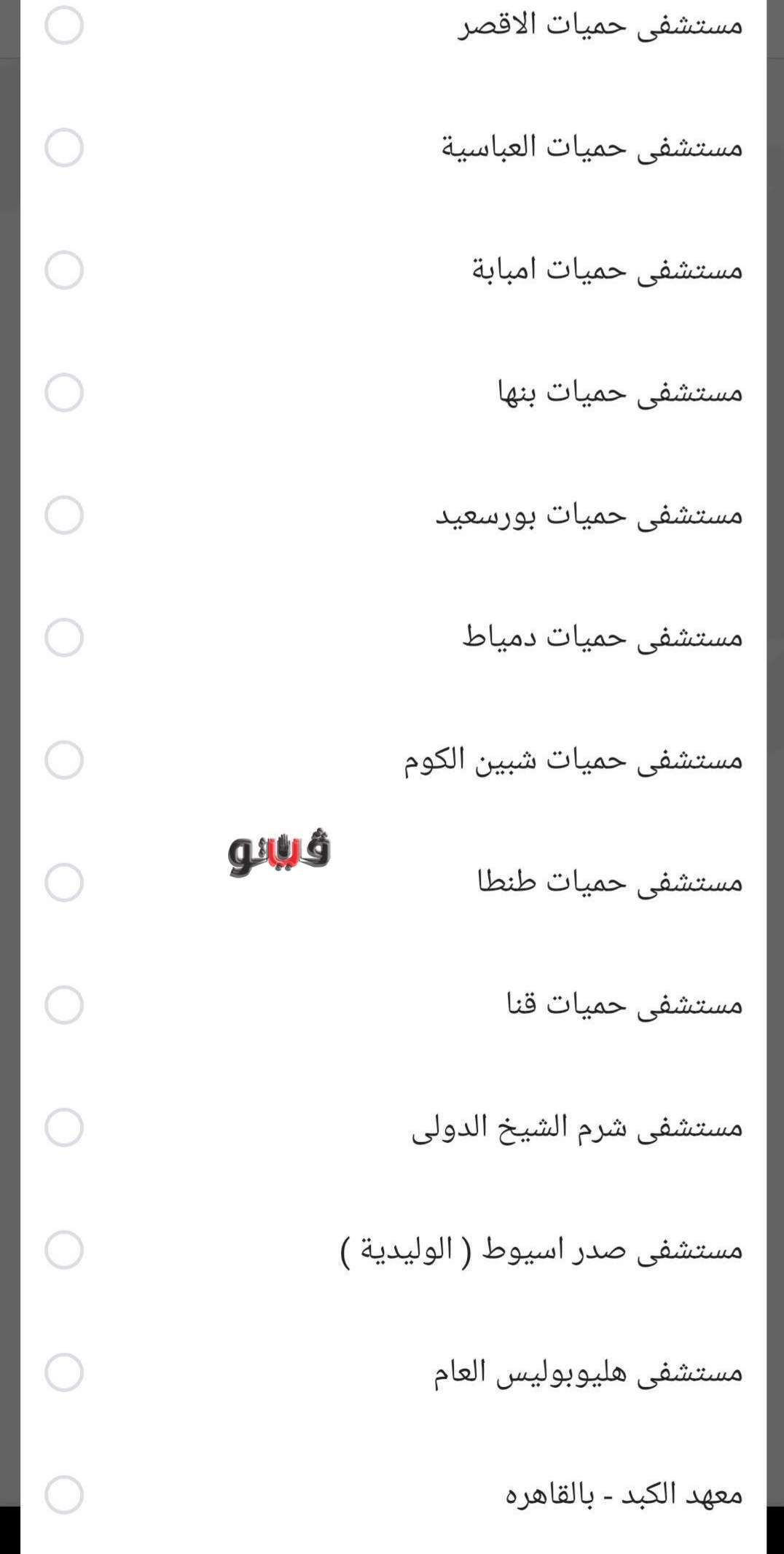Choose مستشفى حميات بورسعيد option

pos(64,515)
